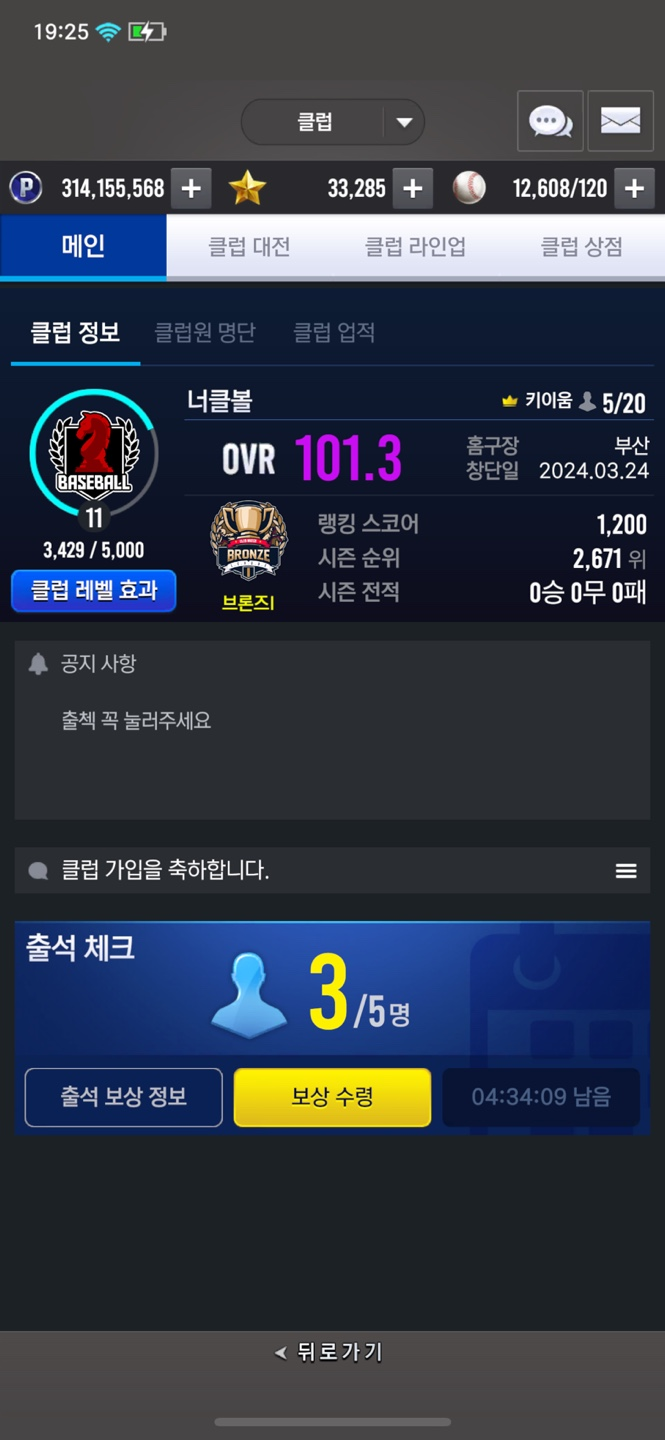Open the chat speech bubble icon
Viewport: 665px width, 1440px height.
click(550, 122)
